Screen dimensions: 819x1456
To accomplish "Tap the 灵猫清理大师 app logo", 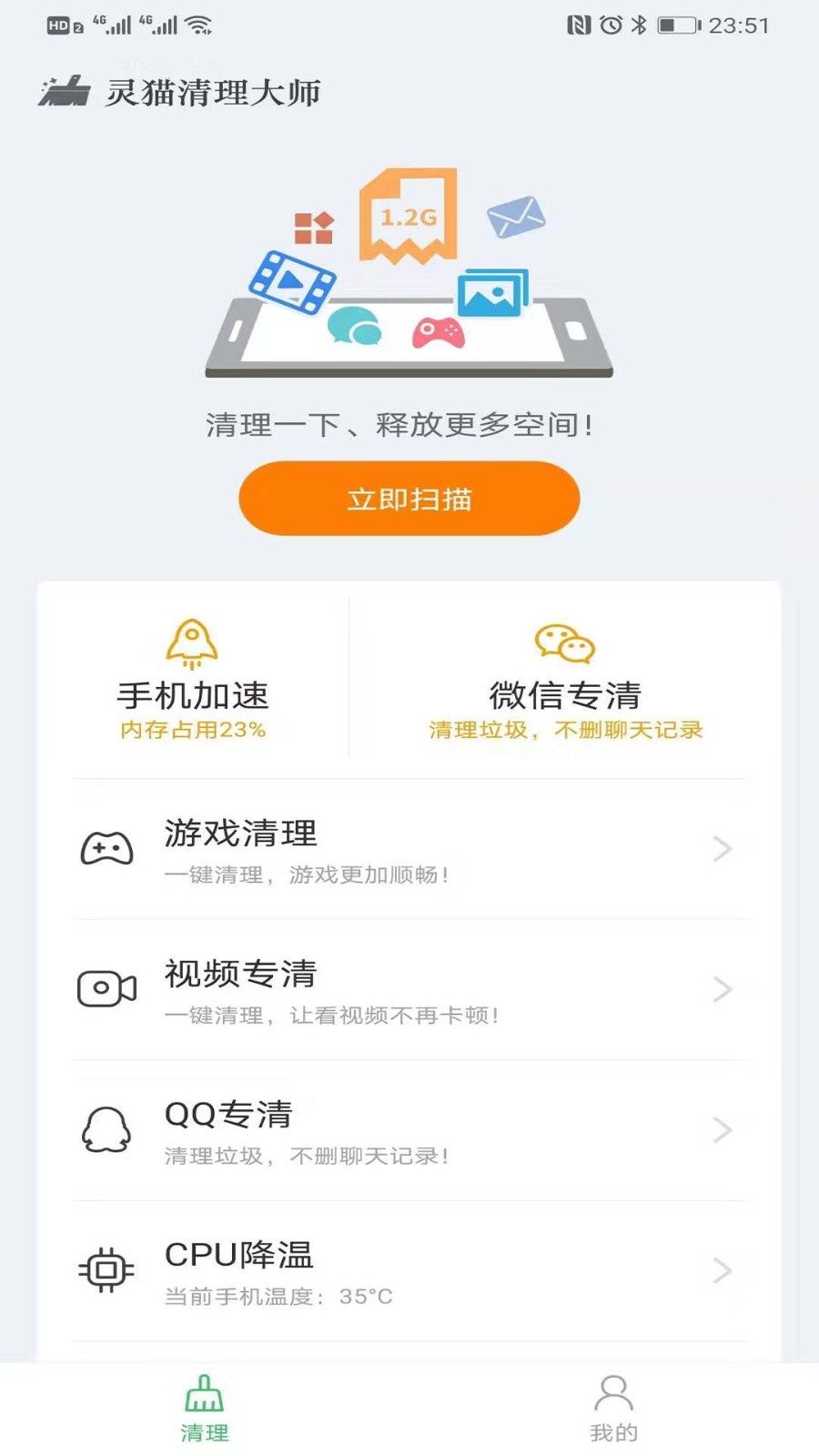I will coord(62,91).
